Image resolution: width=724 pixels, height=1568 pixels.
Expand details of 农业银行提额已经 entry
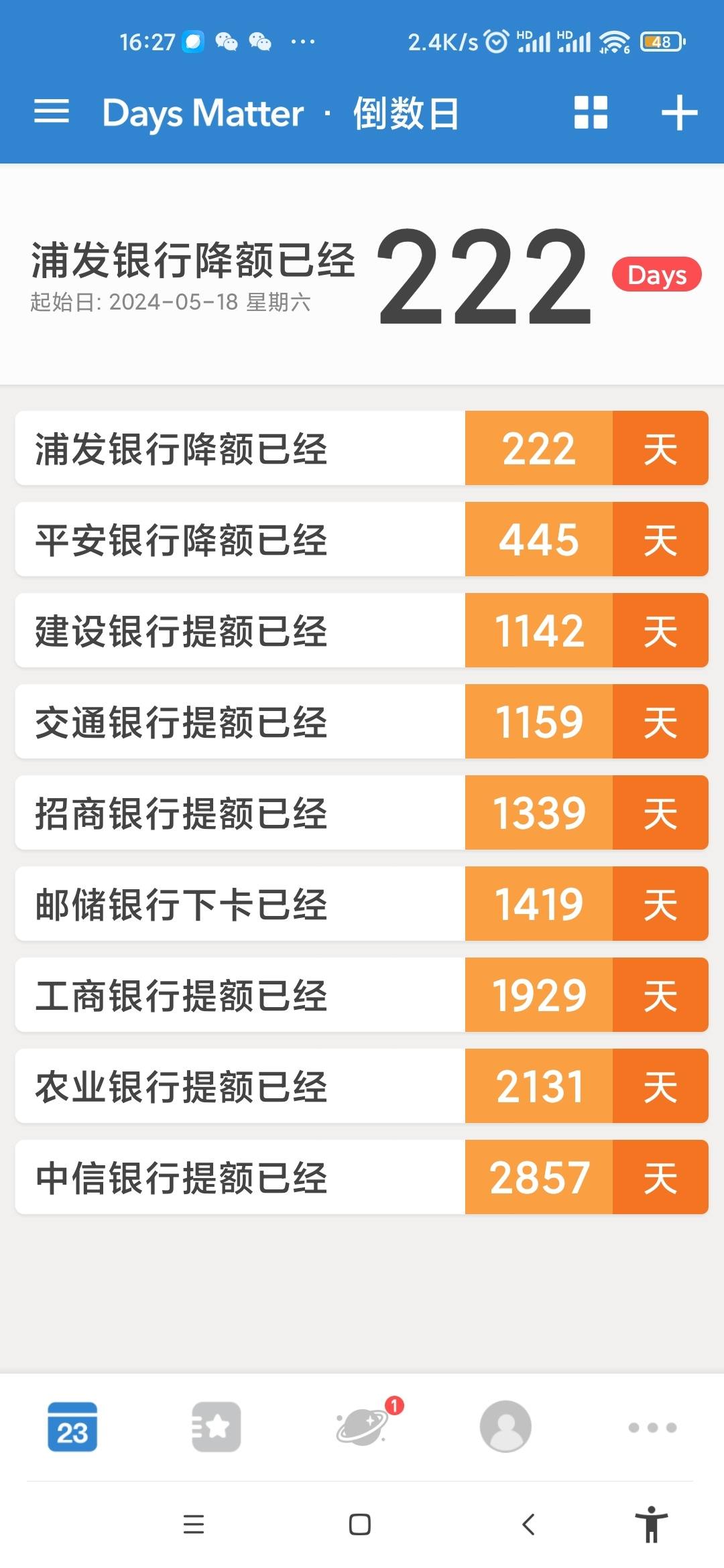[235, 1086]
